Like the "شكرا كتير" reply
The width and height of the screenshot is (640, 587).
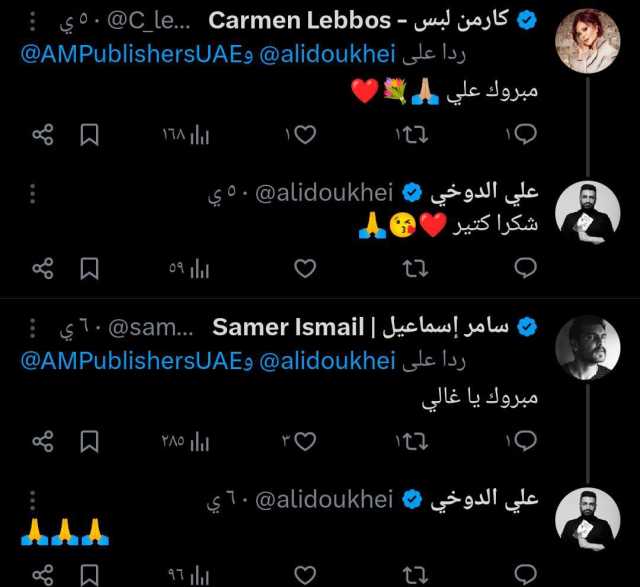[306, 267]
